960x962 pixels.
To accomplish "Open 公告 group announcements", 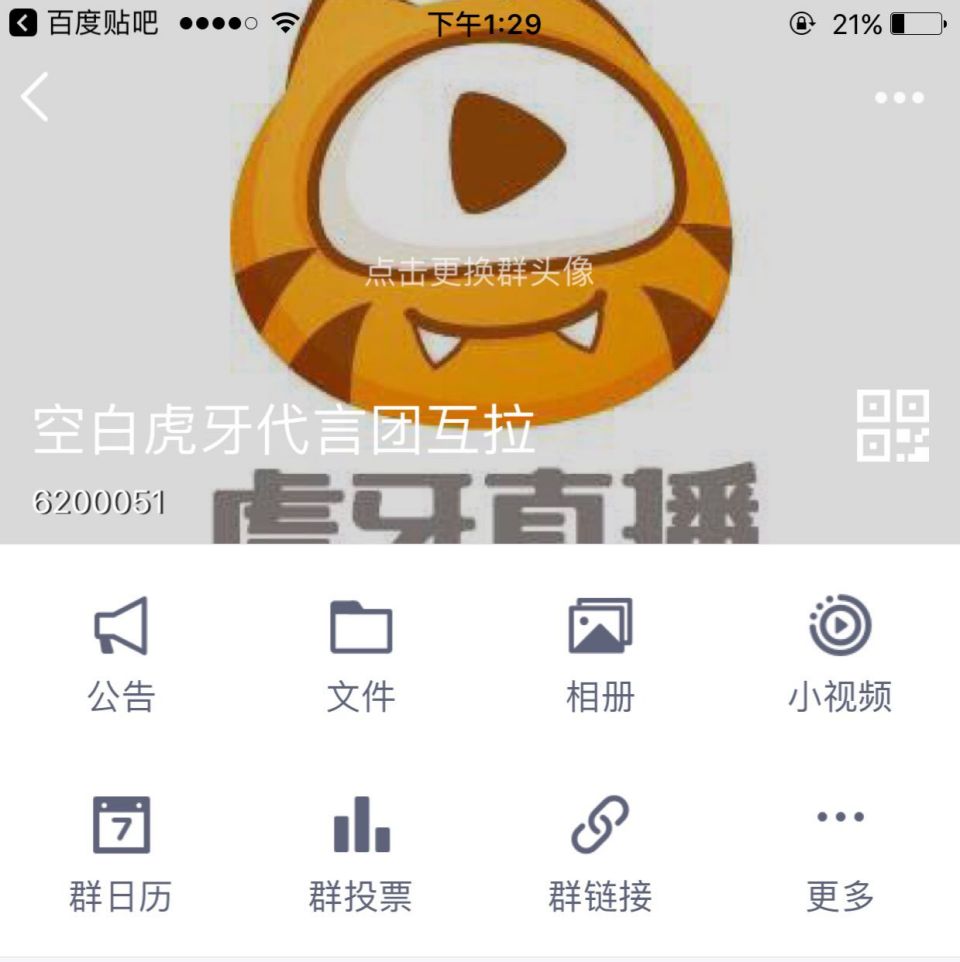I will pyautogui.click(x=121, y=653).
